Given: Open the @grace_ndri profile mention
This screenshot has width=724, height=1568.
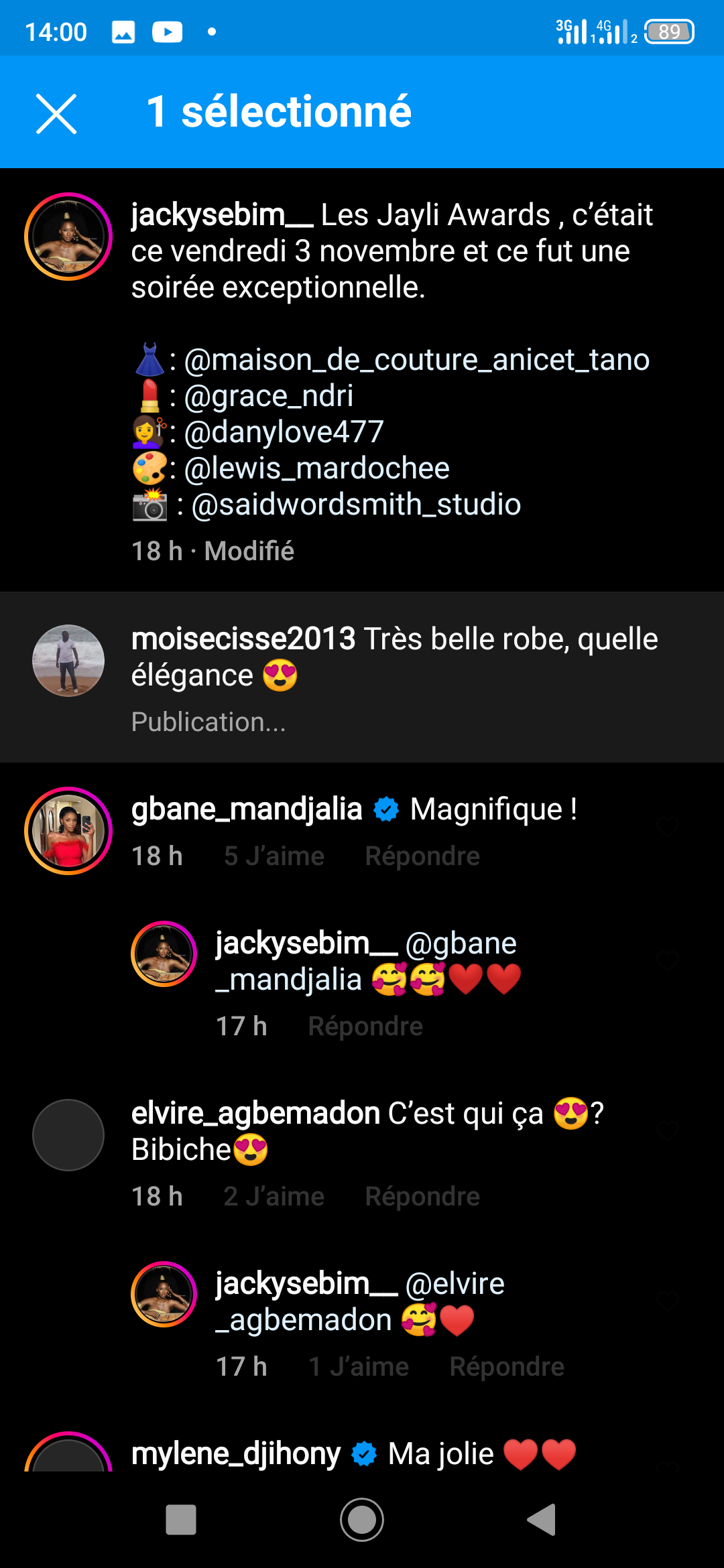Looking at the screenshot, I should point(268,396).
